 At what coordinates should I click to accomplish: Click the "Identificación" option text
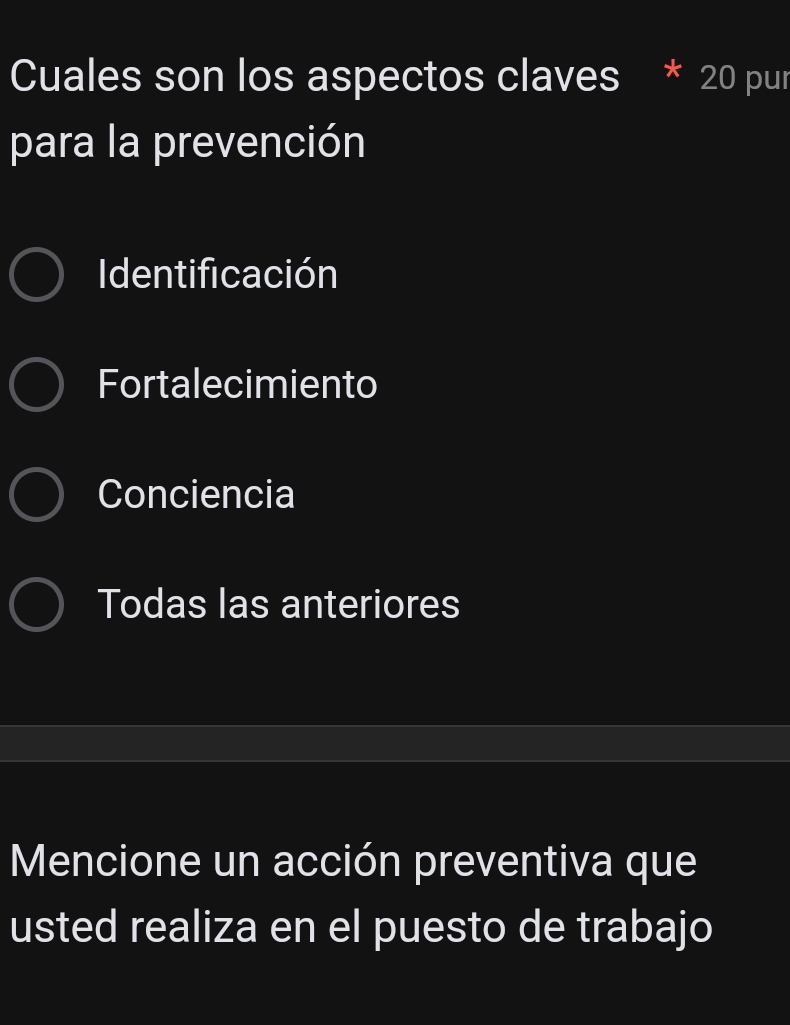pyautogui.click(x=217, y=274)
